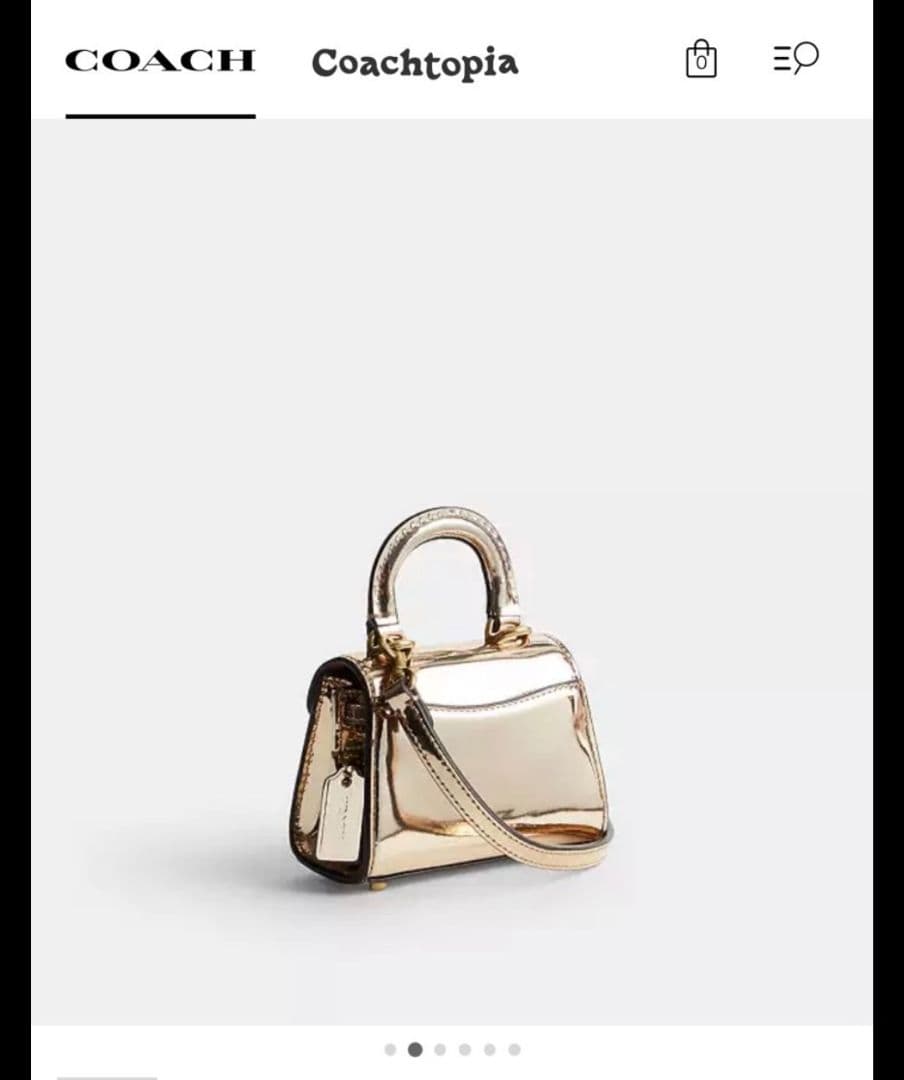
Task: View the gold mini bag photo
Action: coord(452,700)
